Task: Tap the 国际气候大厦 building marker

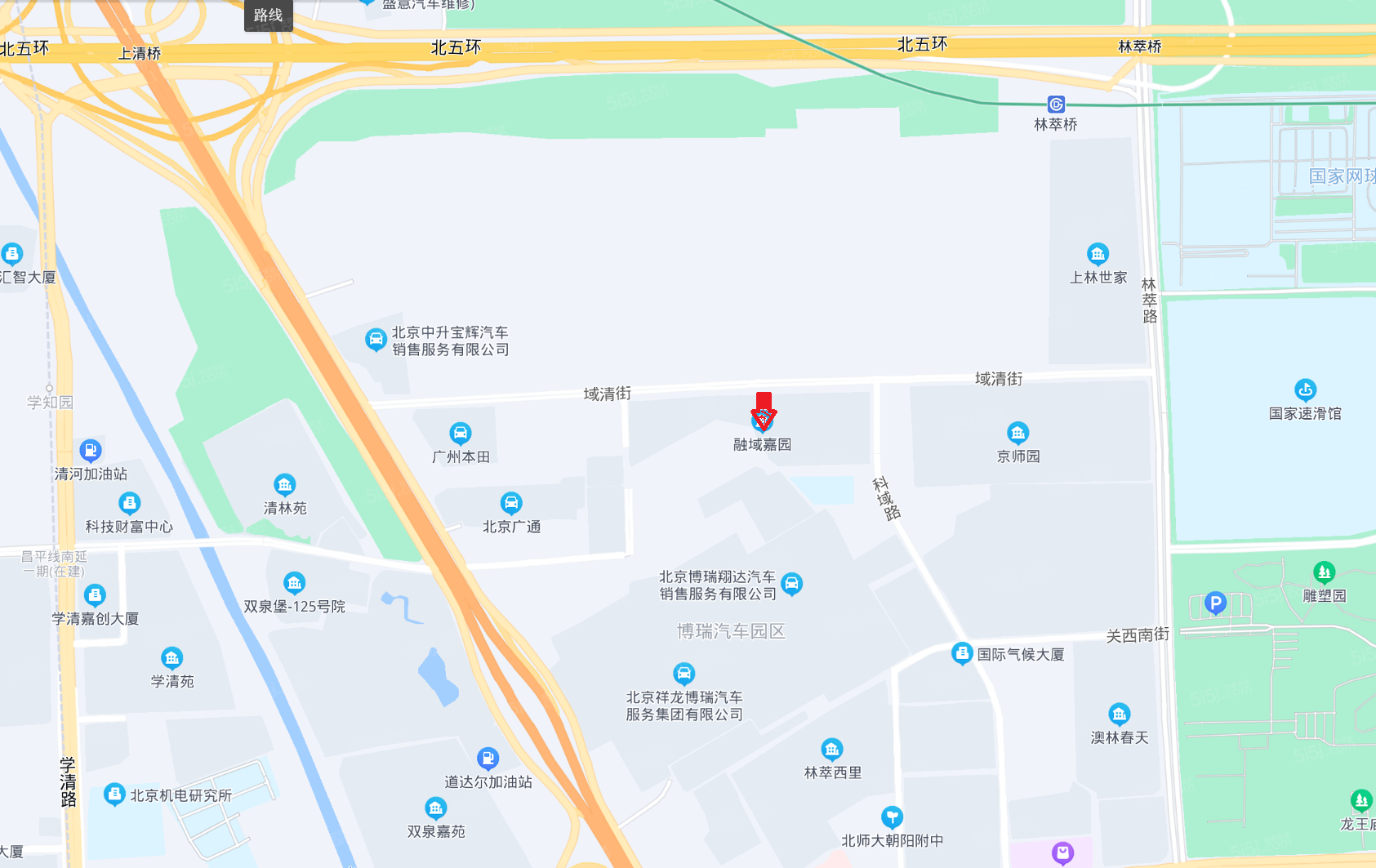Action: pyautogui.click(x=962, y=653)
